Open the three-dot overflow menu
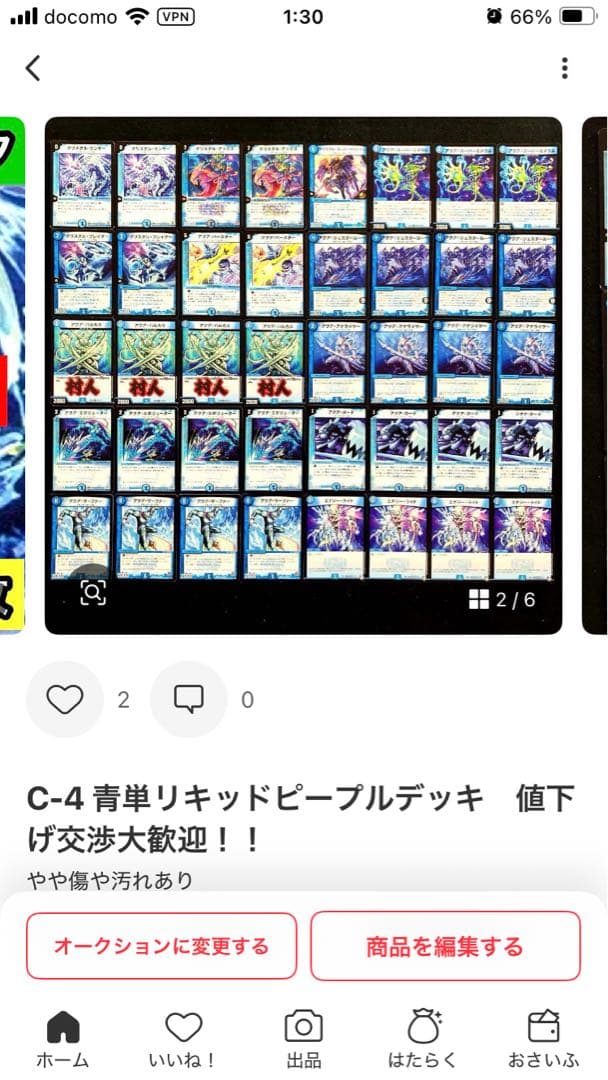 pyautogui.click(x=565, y=68)
